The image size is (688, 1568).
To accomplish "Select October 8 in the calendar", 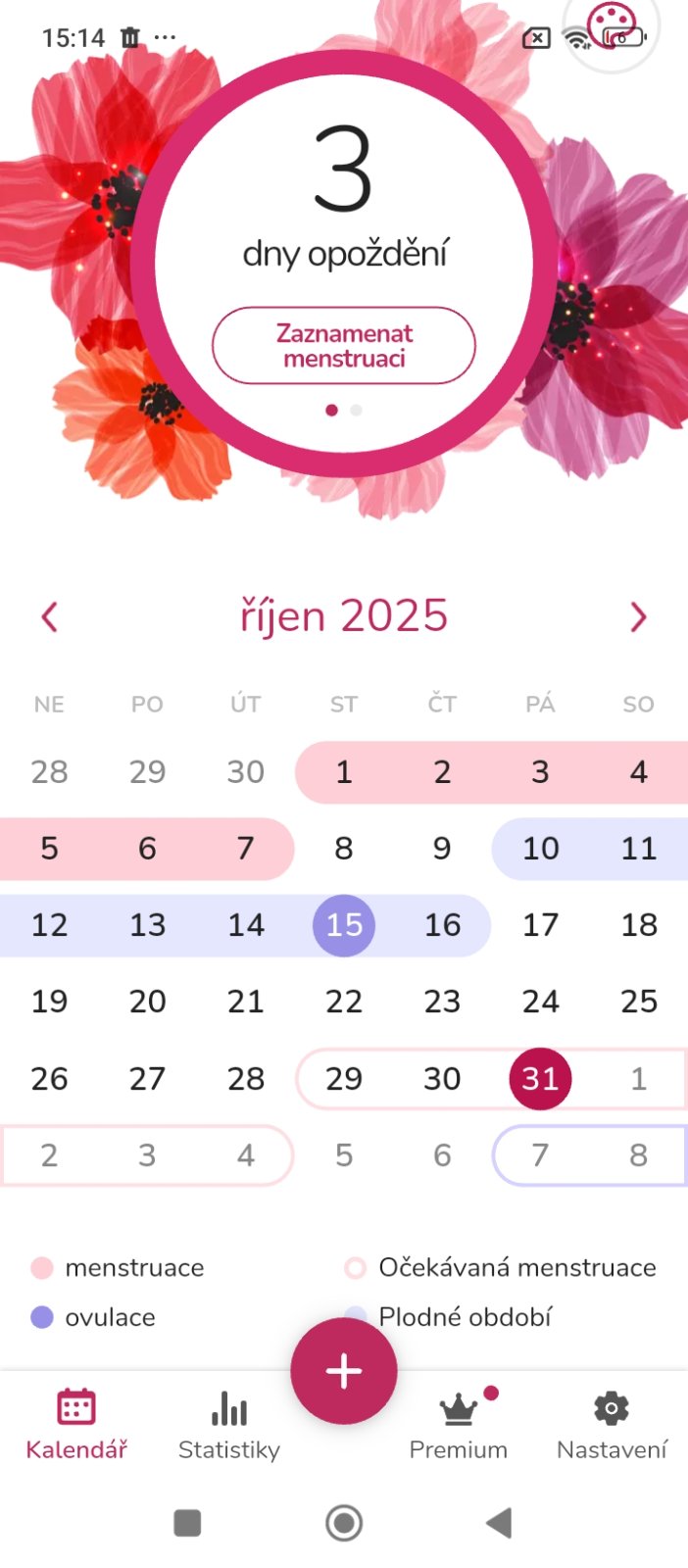I will (x=344, y=849).
